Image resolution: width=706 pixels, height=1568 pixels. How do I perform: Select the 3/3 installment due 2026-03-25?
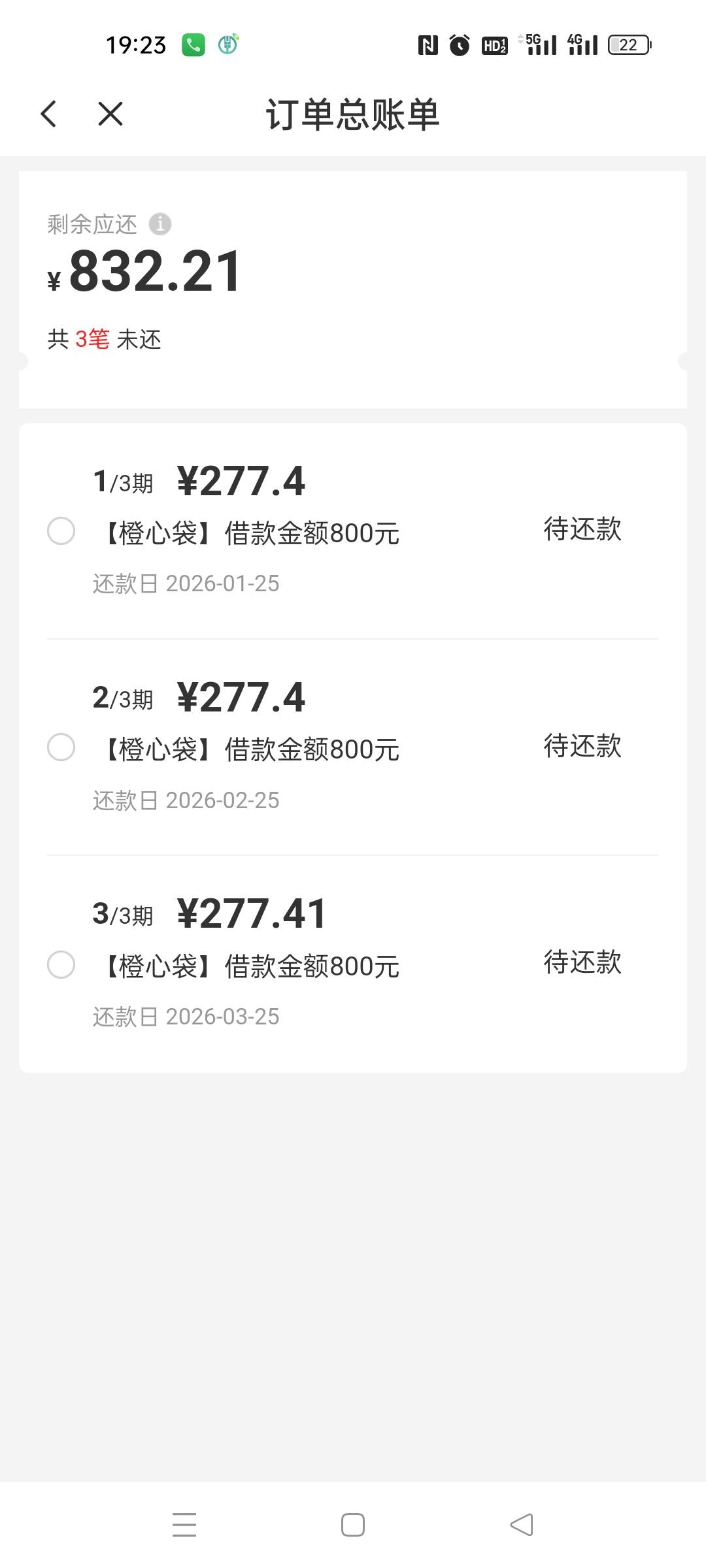point(61,964)
